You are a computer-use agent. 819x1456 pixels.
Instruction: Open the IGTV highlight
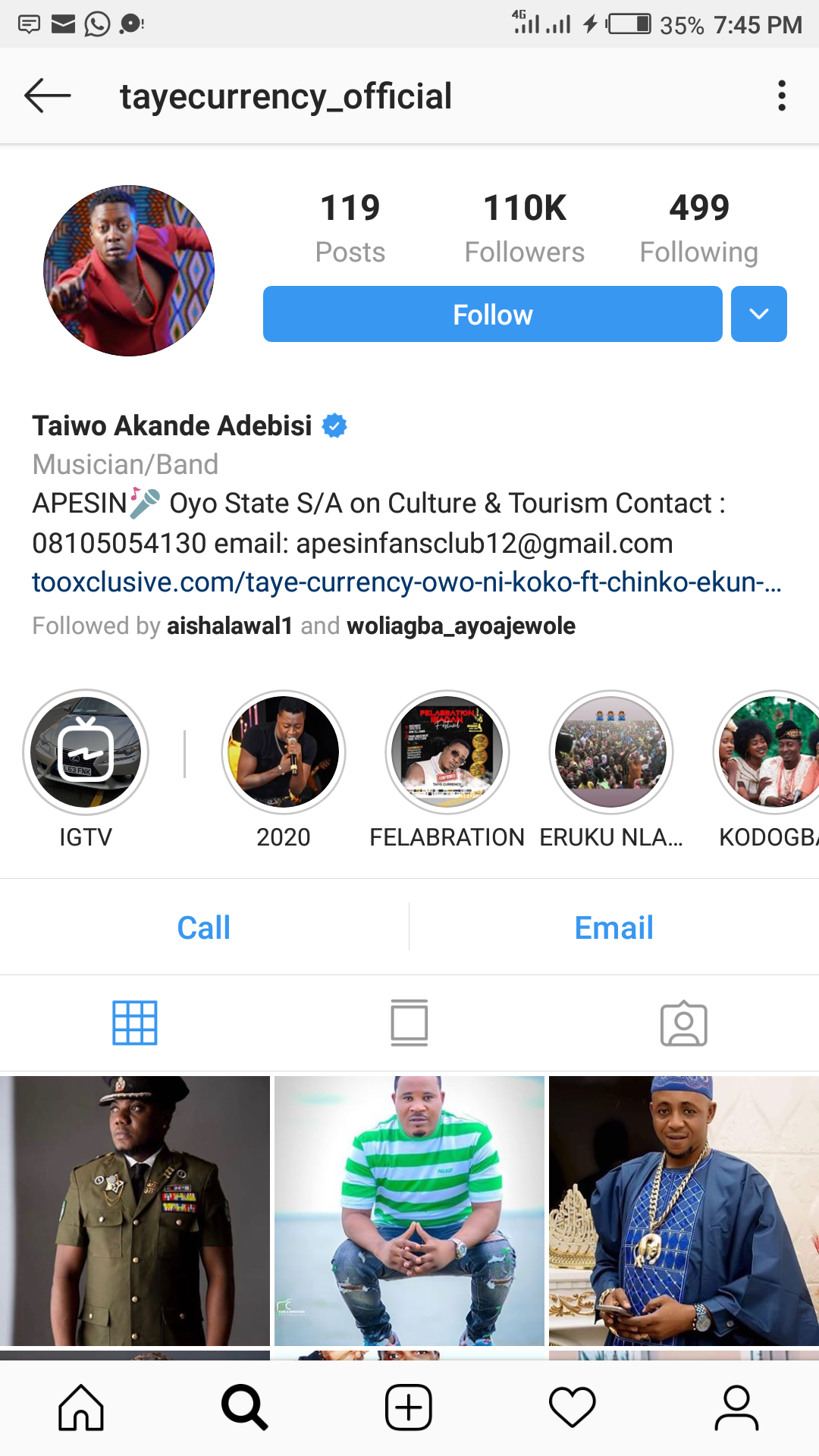coord(86,770)
